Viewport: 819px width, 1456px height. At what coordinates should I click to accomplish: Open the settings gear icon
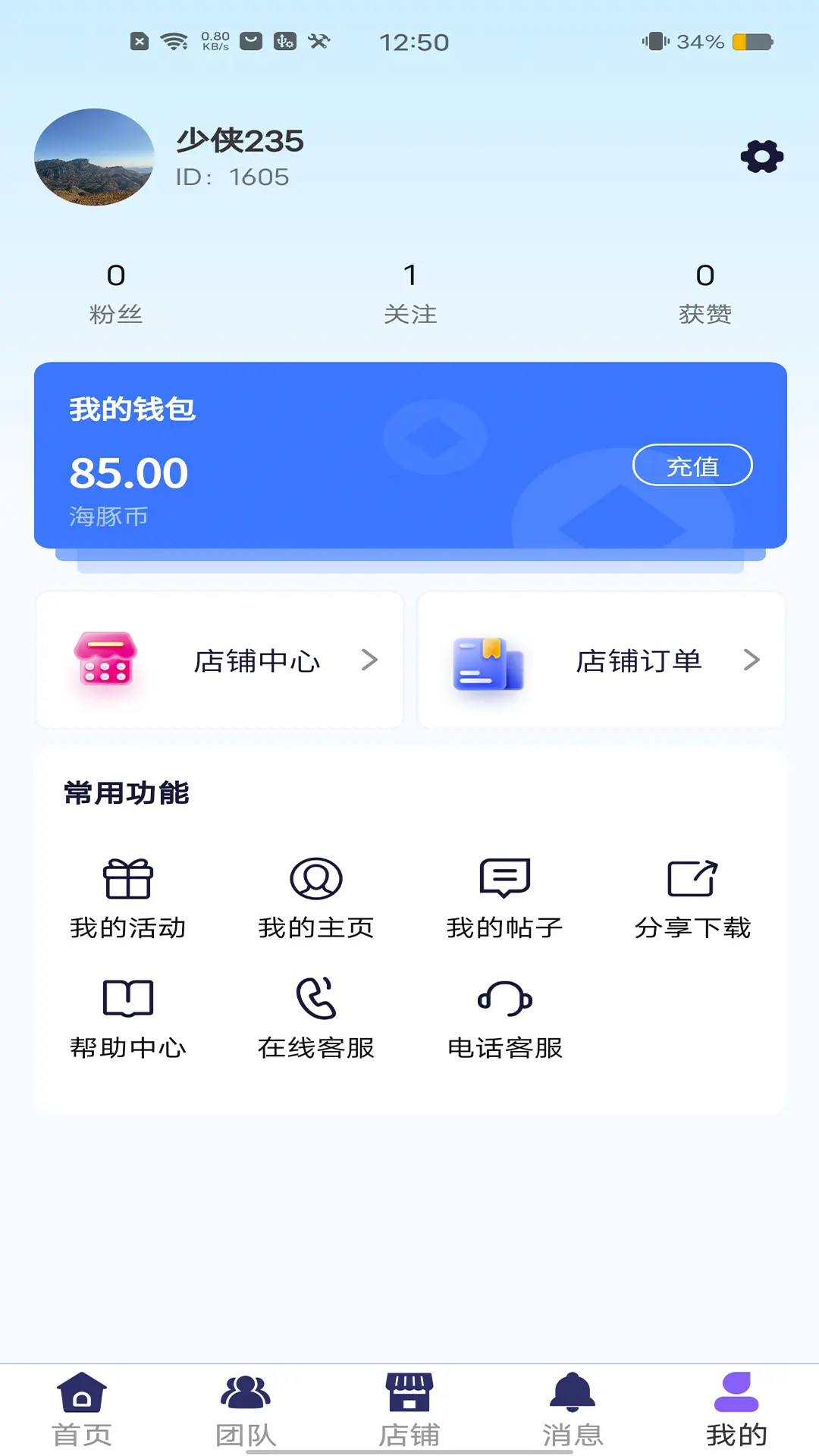(761, 157)
